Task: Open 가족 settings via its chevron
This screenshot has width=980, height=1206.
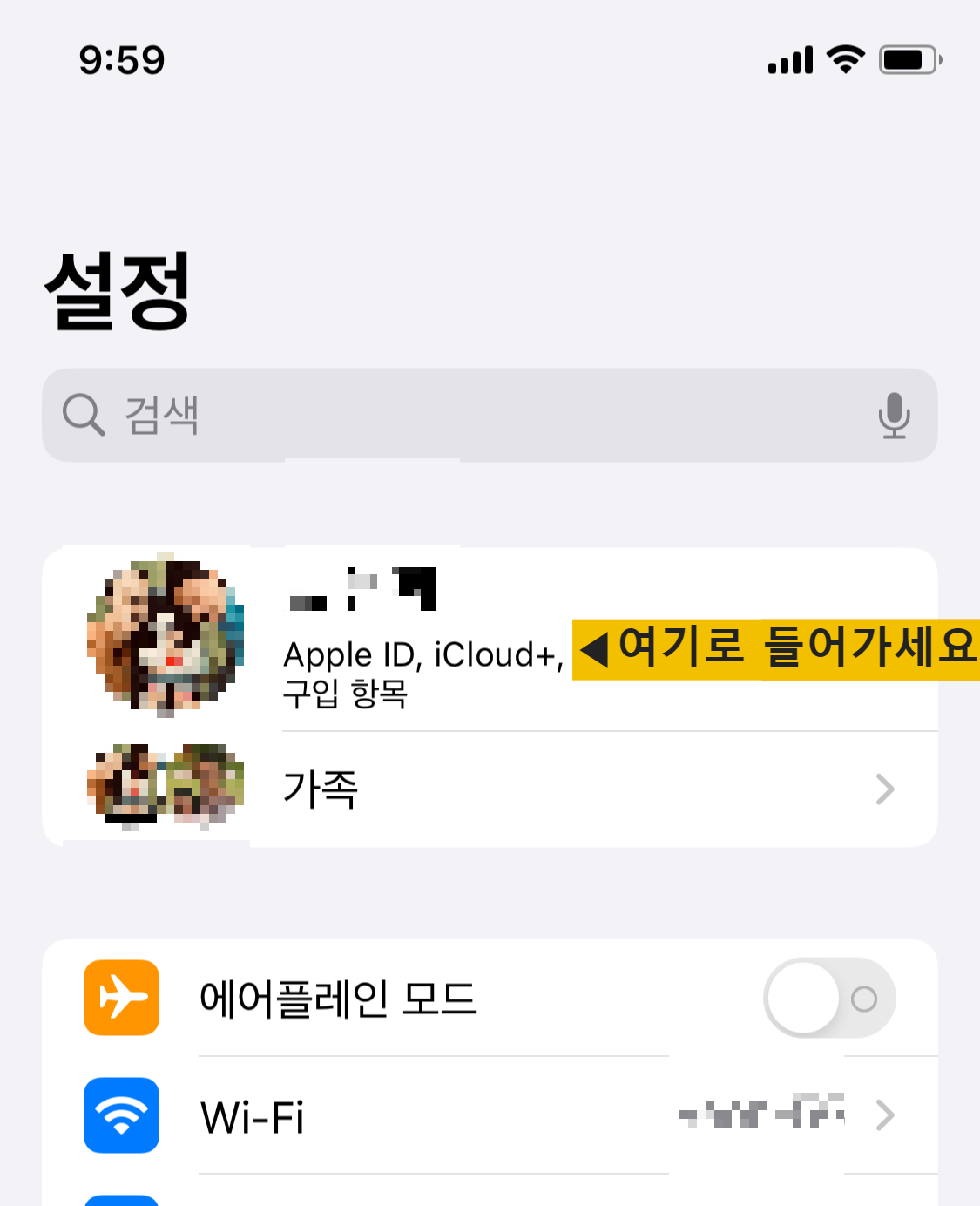Action: pos(886,789)
